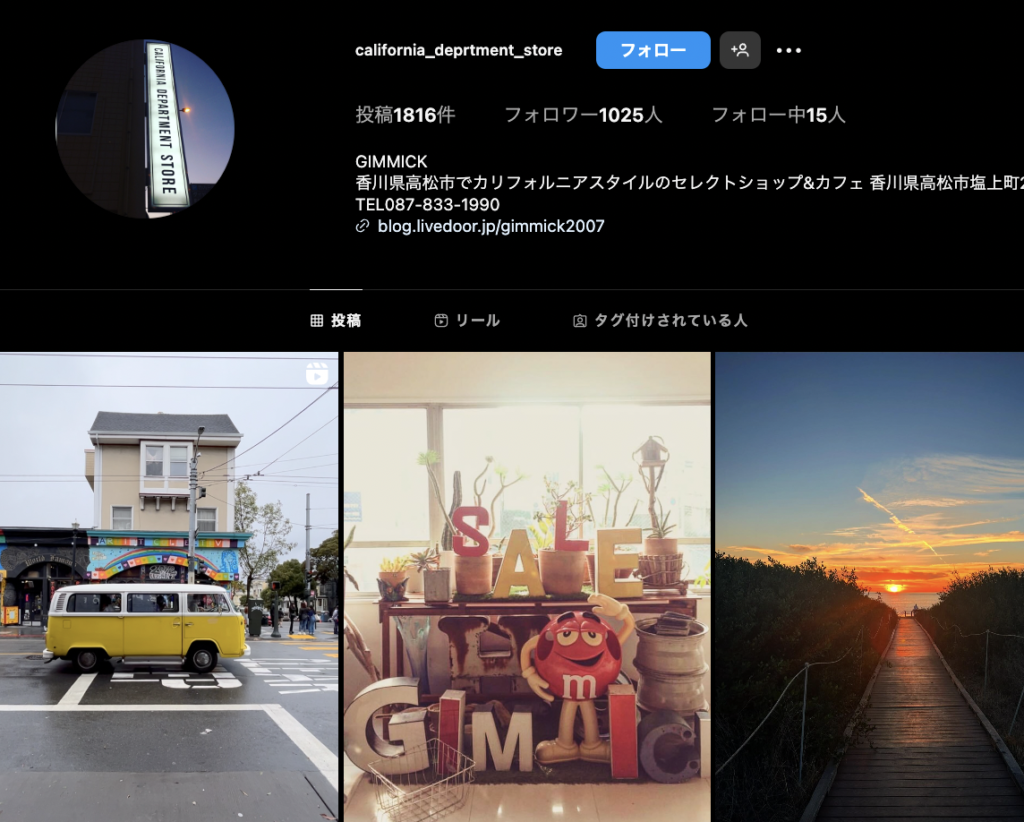
Task: Select the 投稿 posts tab
Action: [x=335, y=320]
